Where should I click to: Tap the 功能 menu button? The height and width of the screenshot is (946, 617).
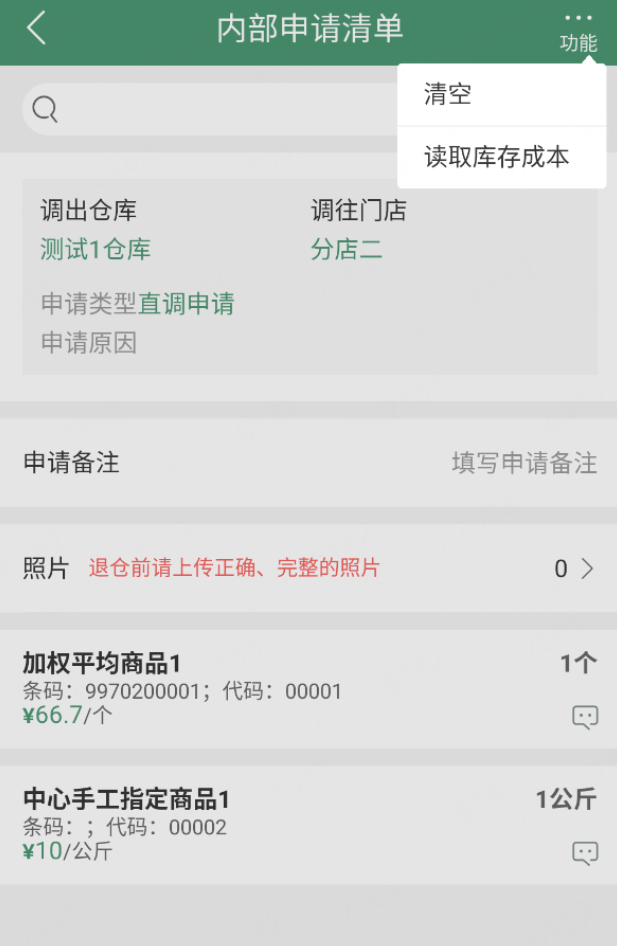point(578,32)
